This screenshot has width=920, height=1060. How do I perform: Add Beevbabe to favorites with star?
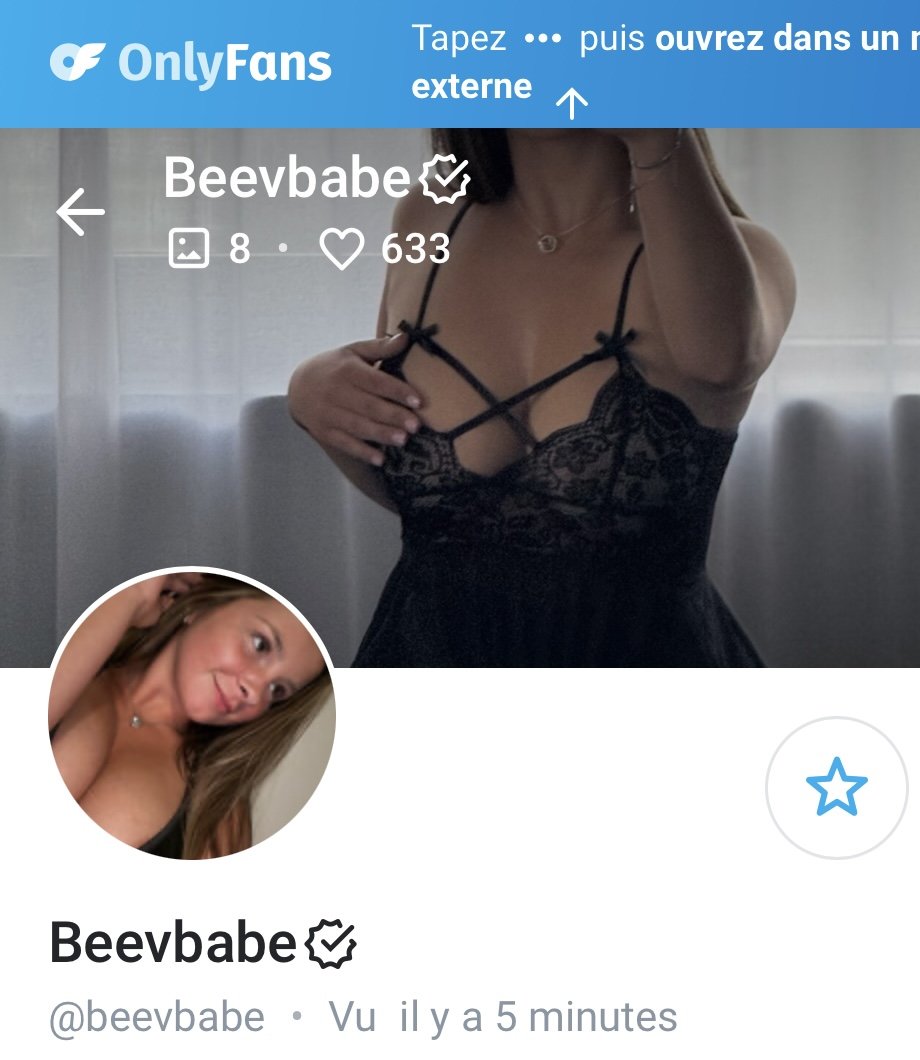pyautogui.click(x=836, y=787)
